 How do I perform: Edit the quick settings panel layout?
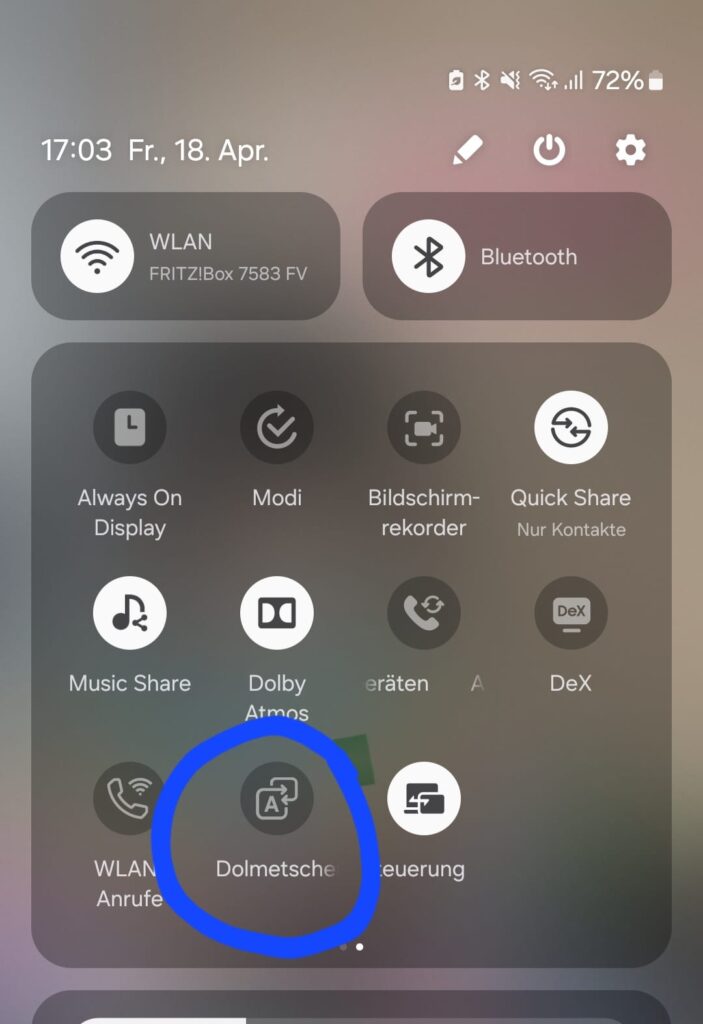(467, 151)
